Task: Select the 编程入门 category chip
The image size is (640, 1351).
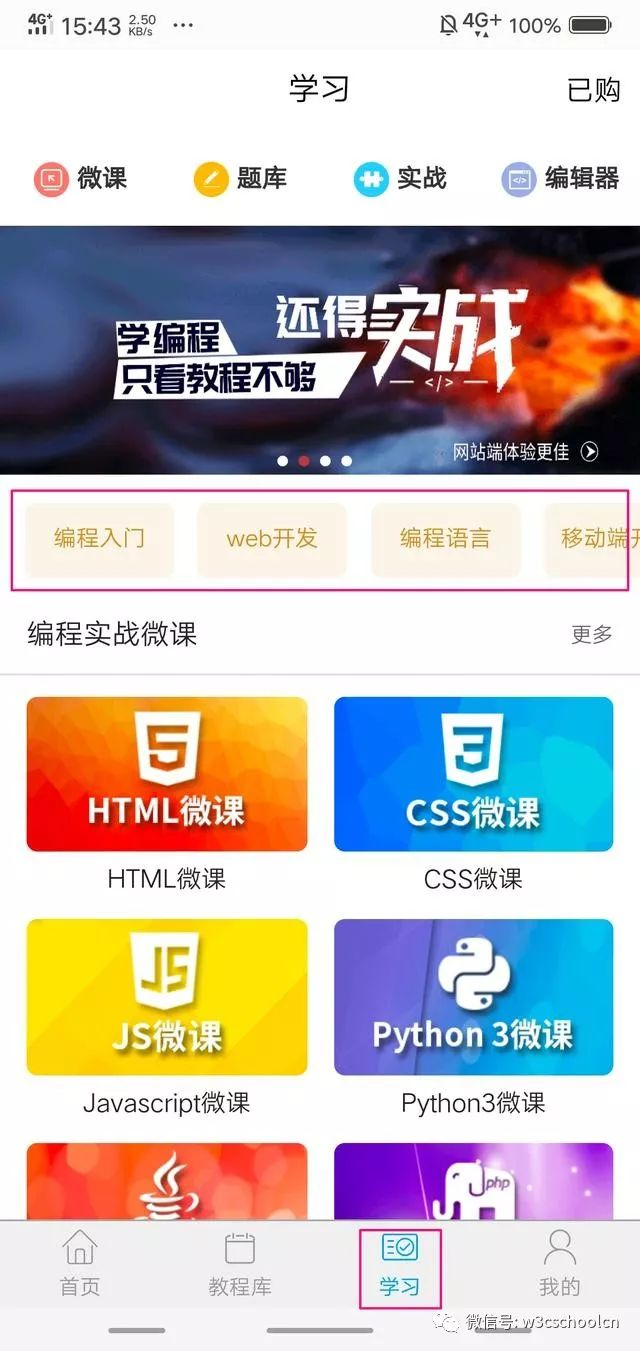Action: point(99,539)
